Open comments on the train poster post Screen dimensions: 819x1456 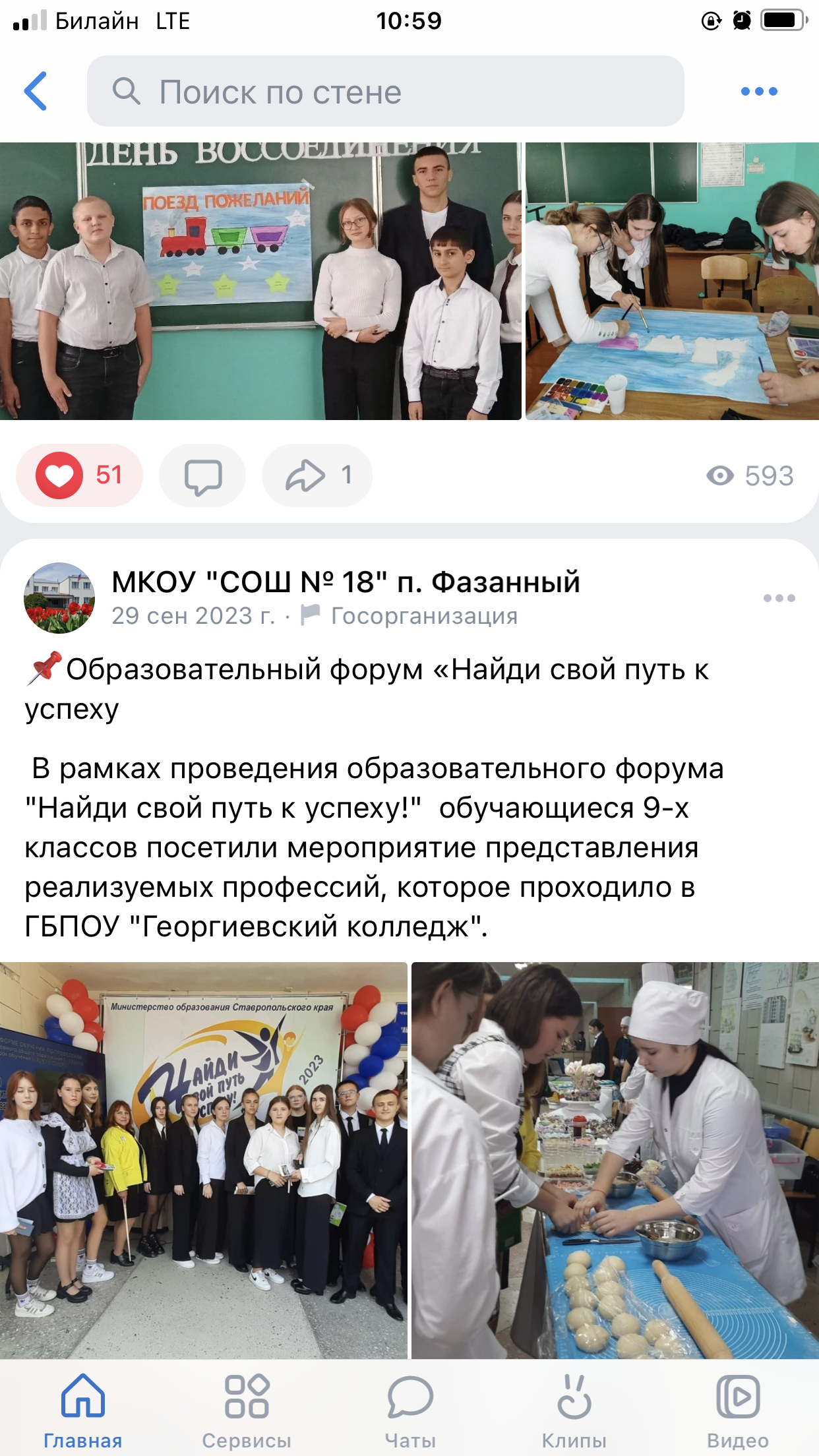(202, 476)
